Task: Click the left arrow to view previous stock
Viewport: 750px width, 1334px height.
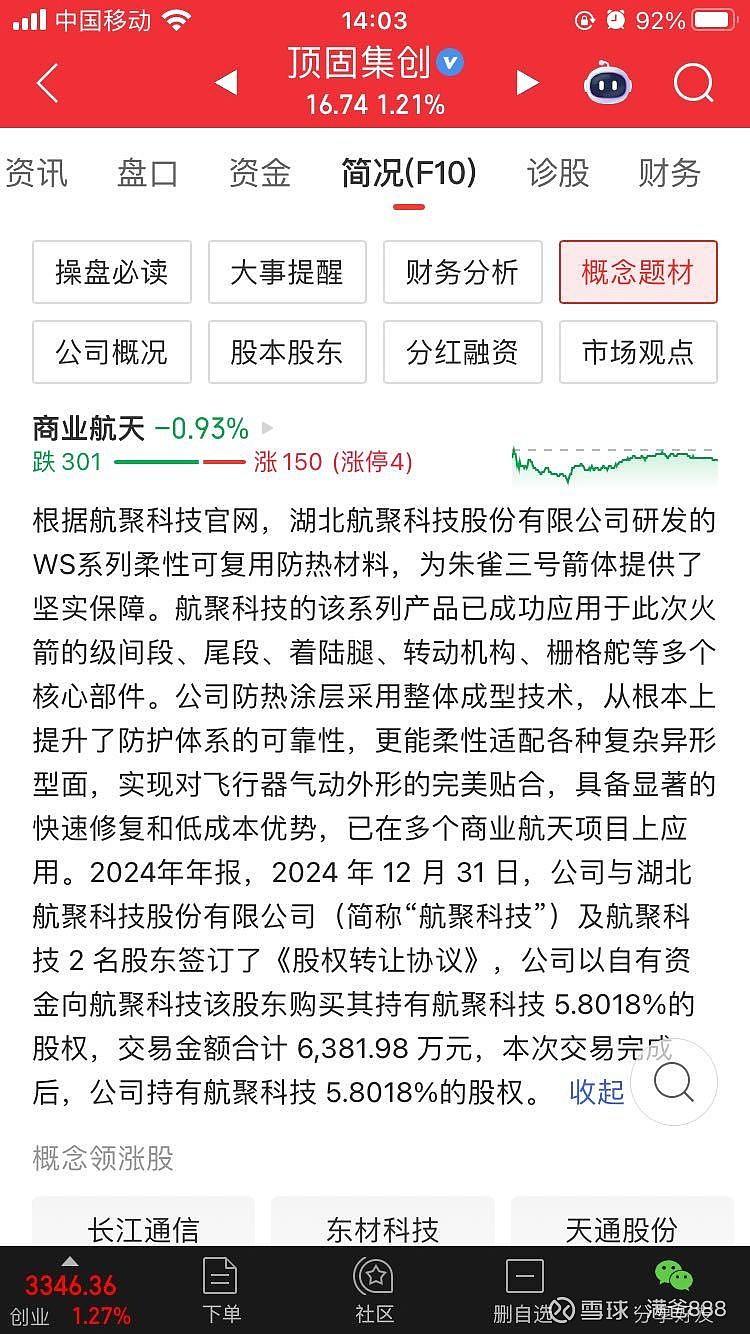Action: pyautogui.click(x=224, y=83)
